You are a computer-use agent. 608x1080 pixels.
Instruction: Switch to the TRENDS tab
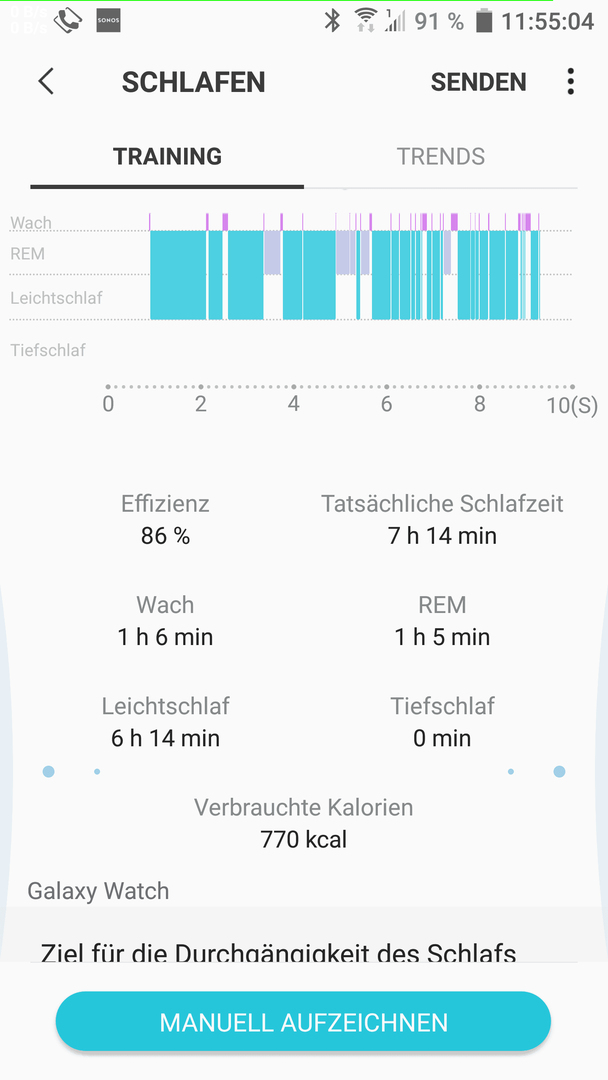point(441,156)
